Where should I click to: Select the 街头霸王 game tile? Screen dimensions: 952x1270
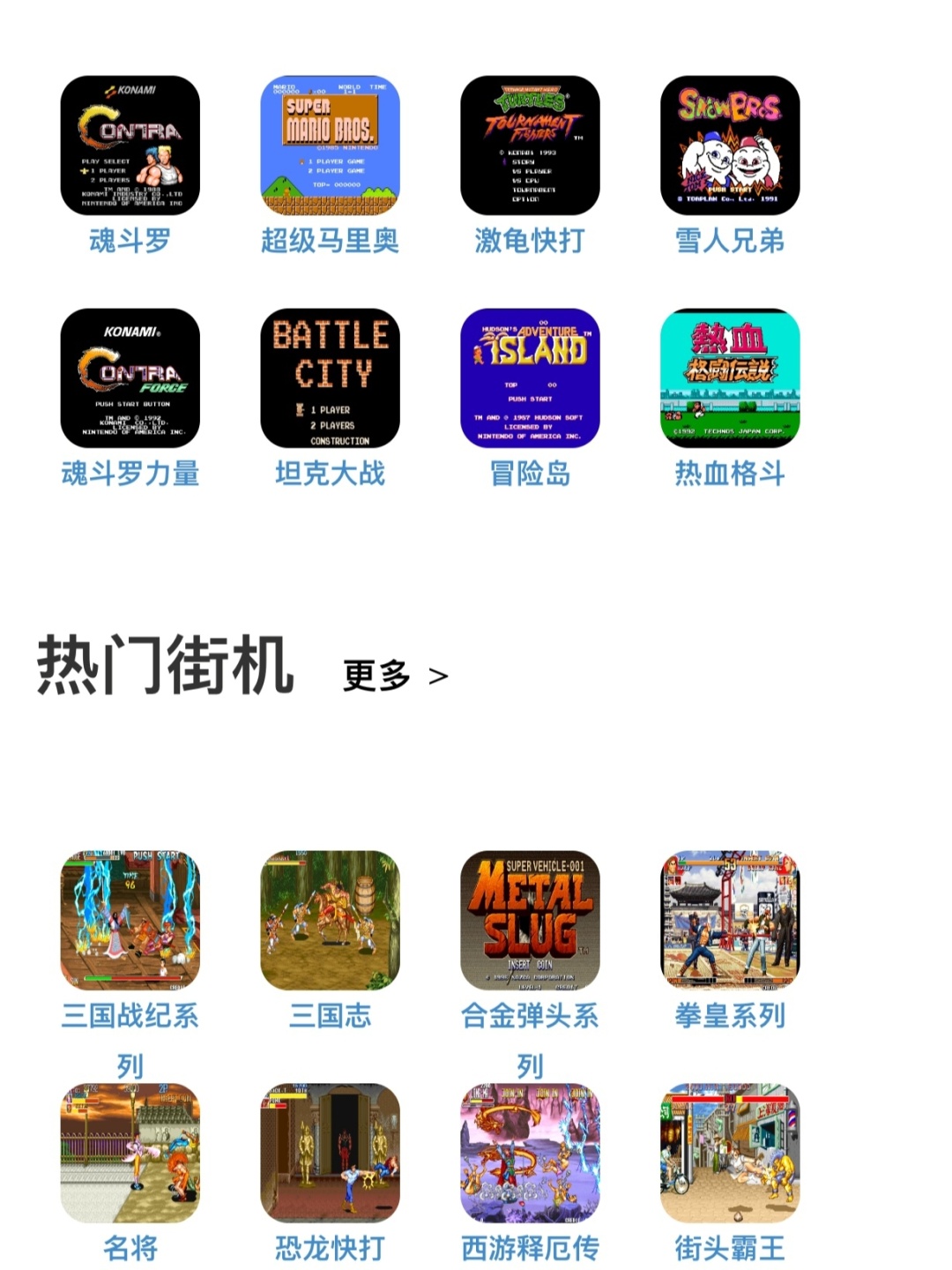(730, 1154)
